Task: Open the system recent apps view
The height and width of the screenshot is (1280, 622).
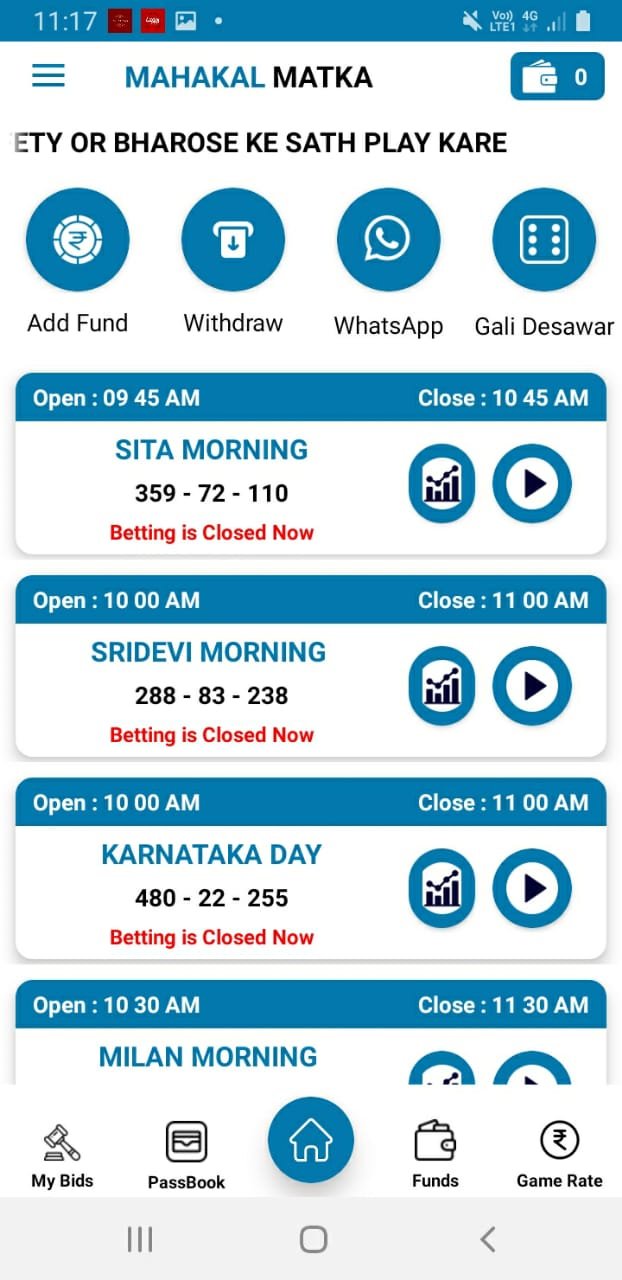Action: coord(140,1240)
